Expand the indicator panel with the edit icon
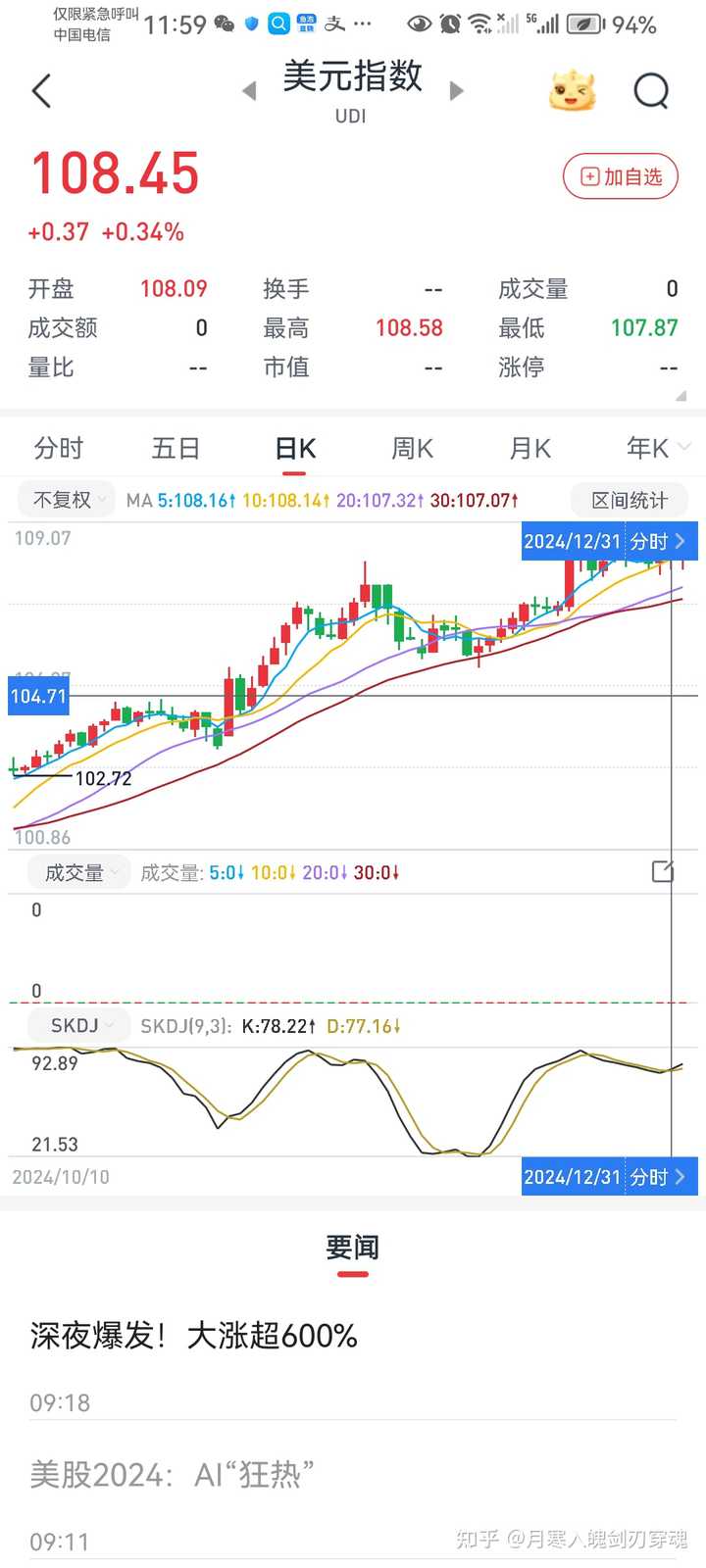 [x=663, y=871]
